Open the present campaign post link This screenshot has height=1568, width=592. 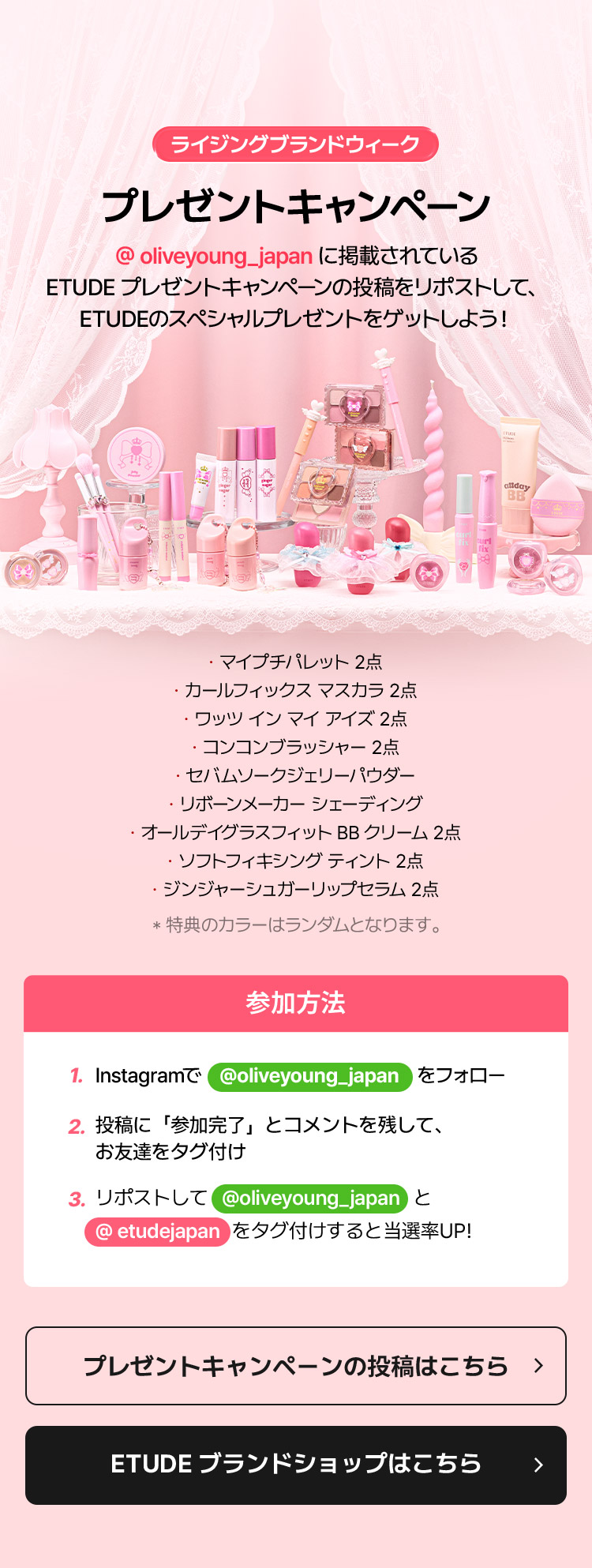296,1366
